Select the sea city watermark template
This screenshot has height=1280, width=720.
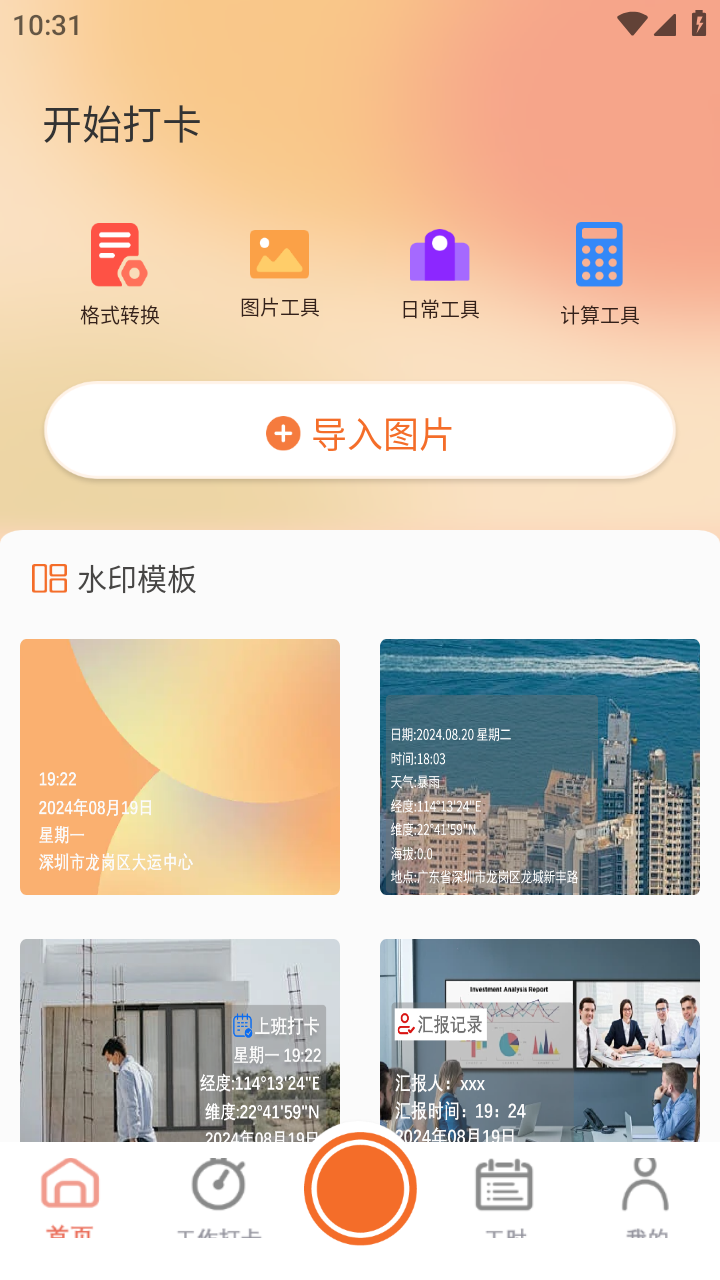(x=540, y=767)
